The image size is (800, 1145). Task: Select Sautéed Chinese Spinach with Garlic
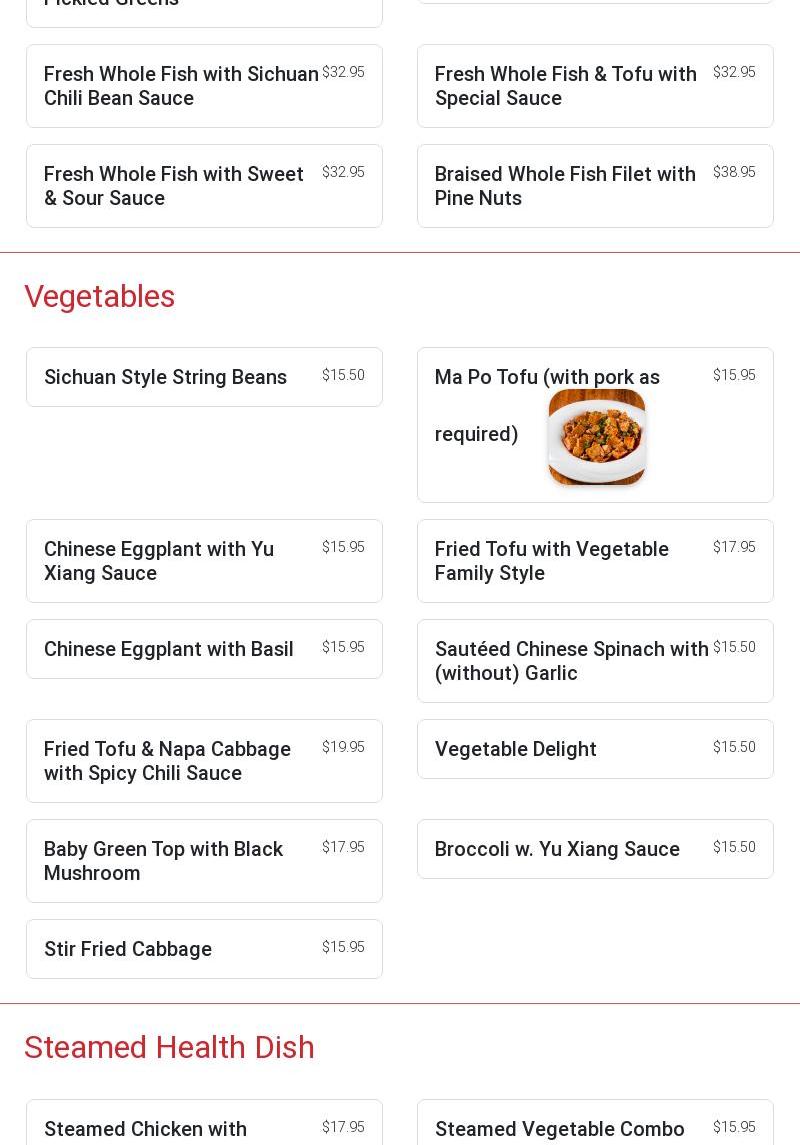(595, 661)
